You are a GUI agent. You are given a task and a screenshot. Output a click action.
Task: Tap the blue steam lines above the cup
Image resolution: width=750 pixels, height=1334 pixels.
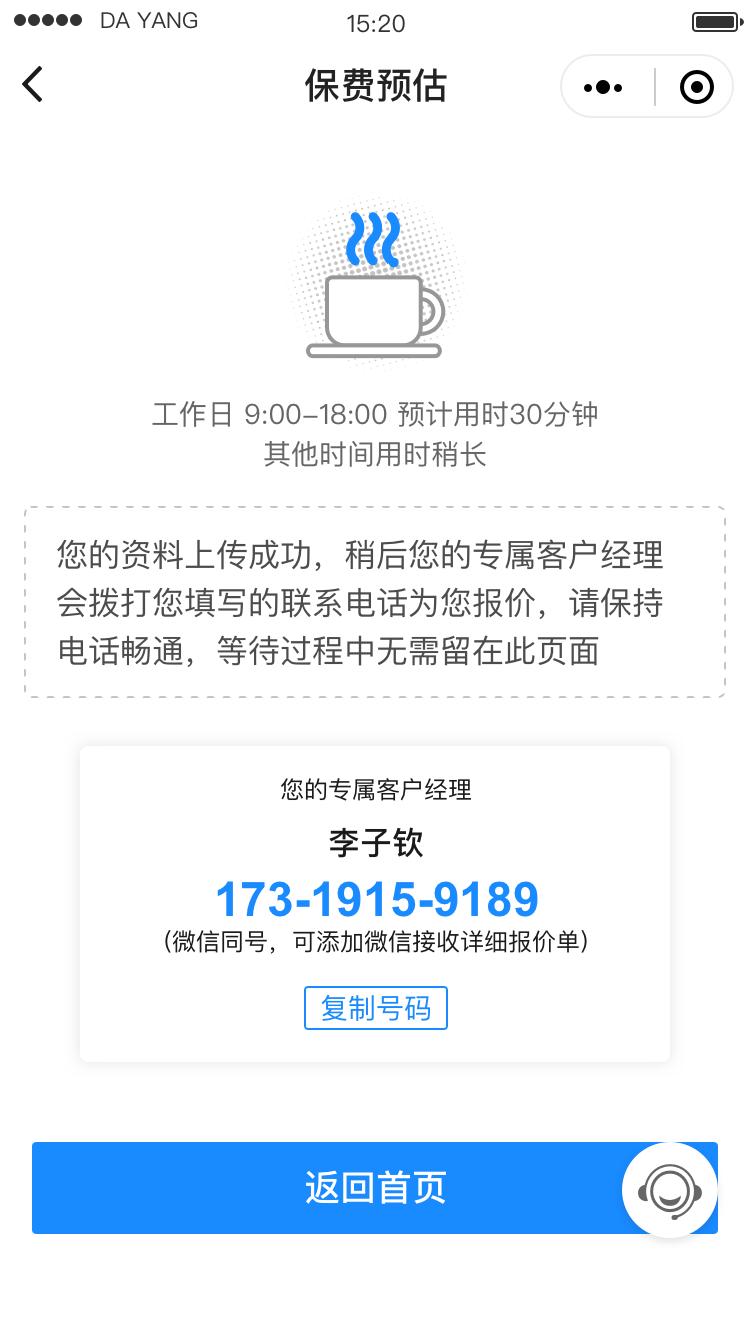(x=375, y=240)
